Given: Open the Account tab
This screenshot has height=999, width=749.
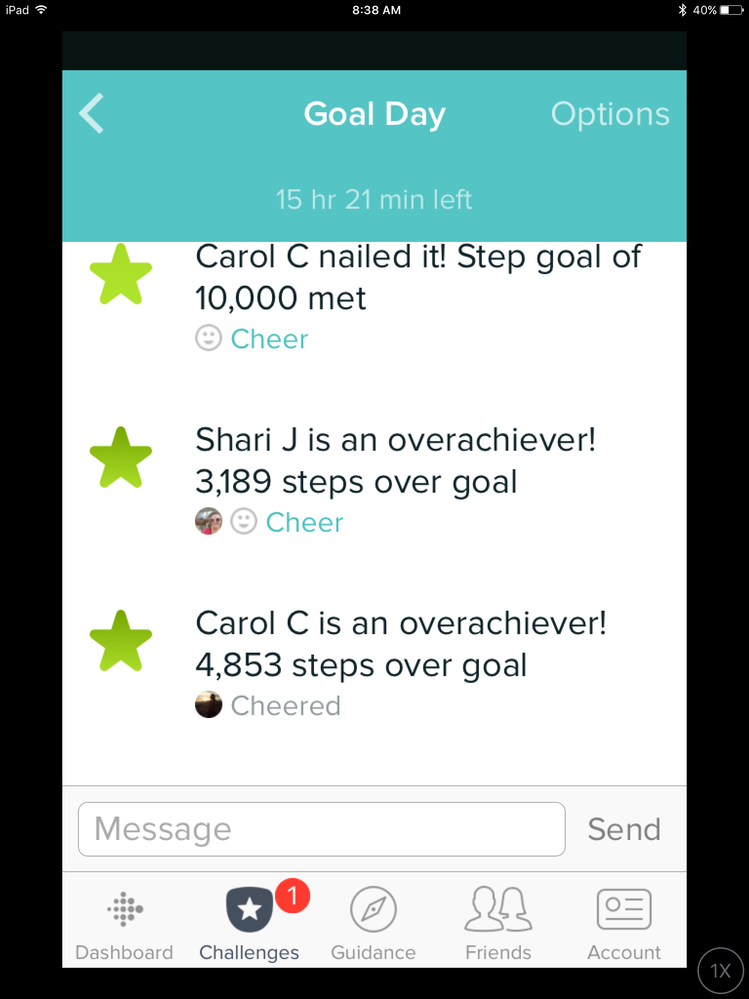Looking at the screenshot, I should click(x=624, y=924).
